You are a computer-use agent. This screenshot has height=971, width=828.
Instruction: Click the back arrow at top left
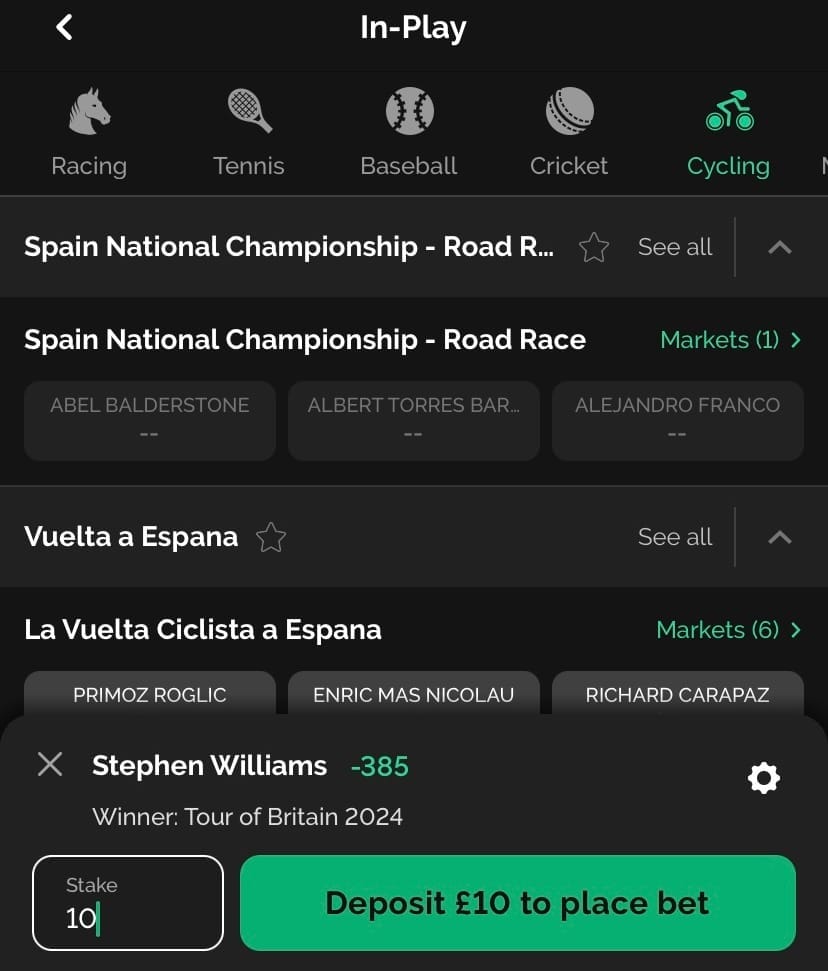click(64, 27)
